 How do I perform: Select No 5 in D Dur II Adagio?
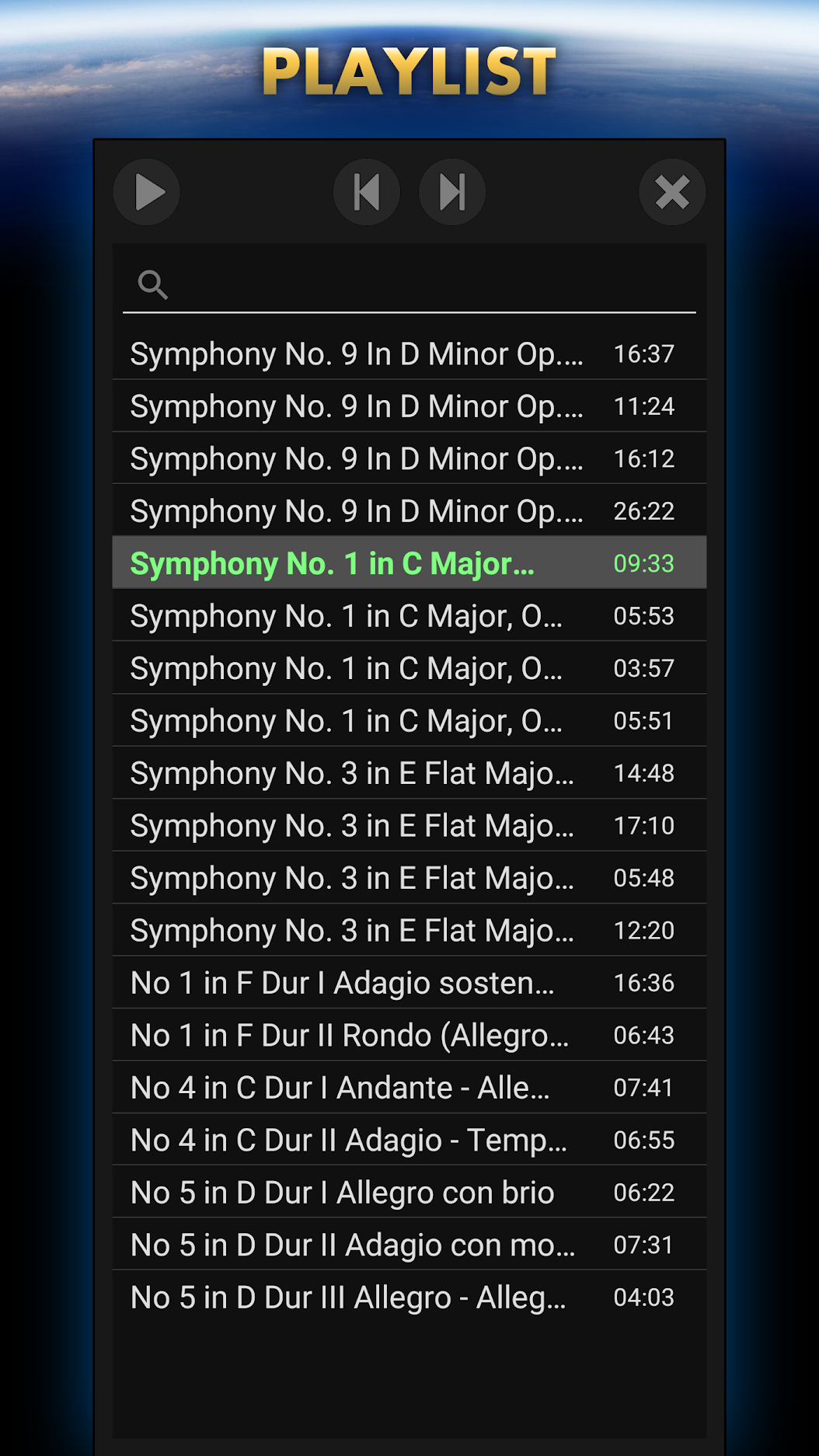(410, 1245)
